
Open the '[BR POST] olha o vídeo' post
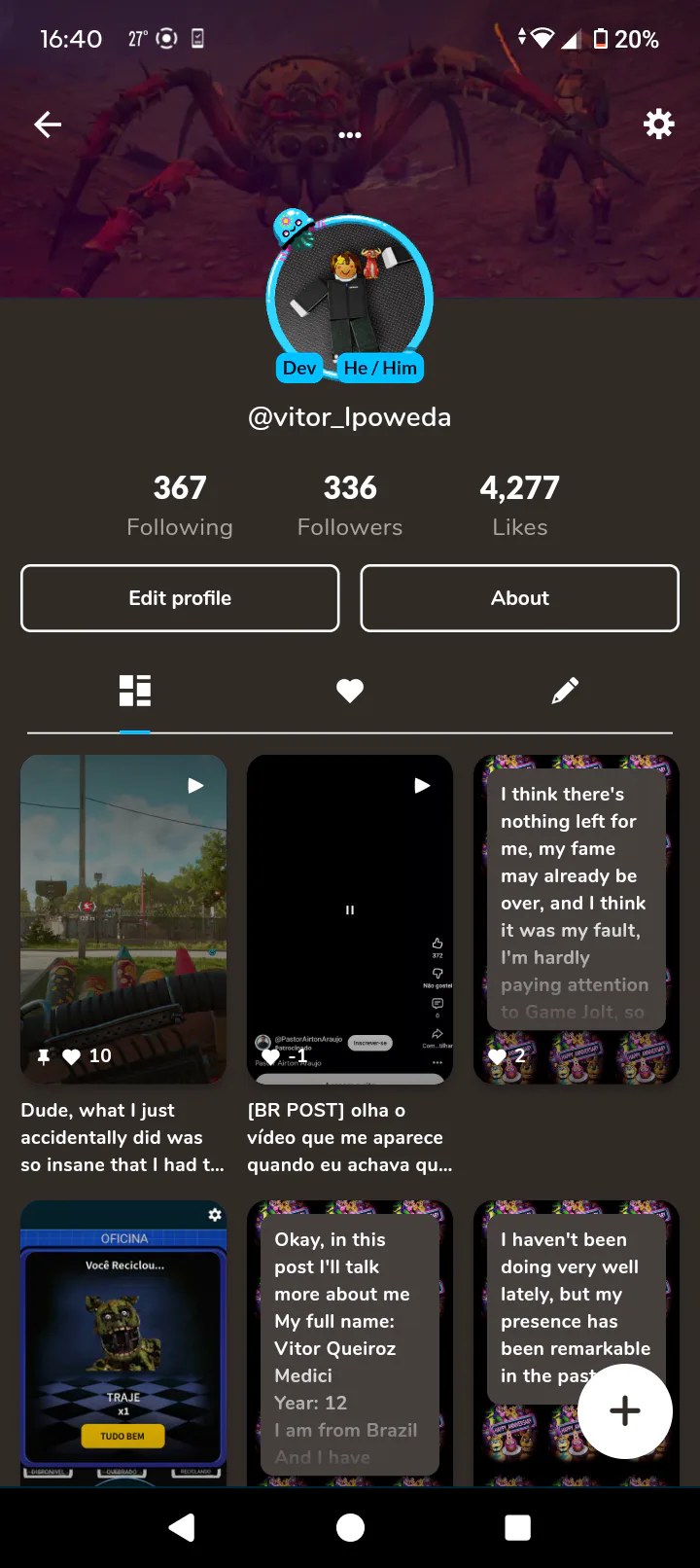point(350,919)
